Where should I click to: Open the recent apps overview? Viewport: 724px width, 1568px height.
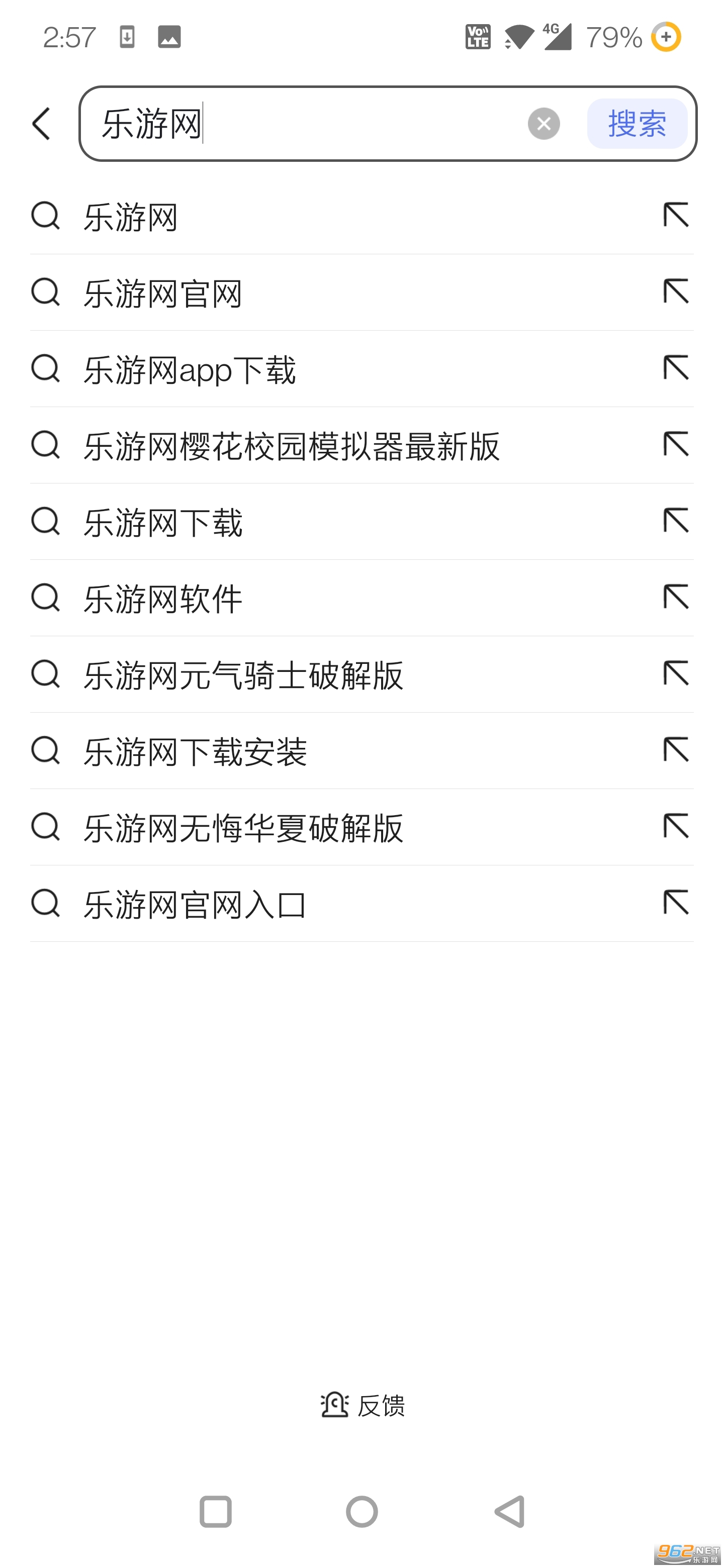[x=216, y=1511]
